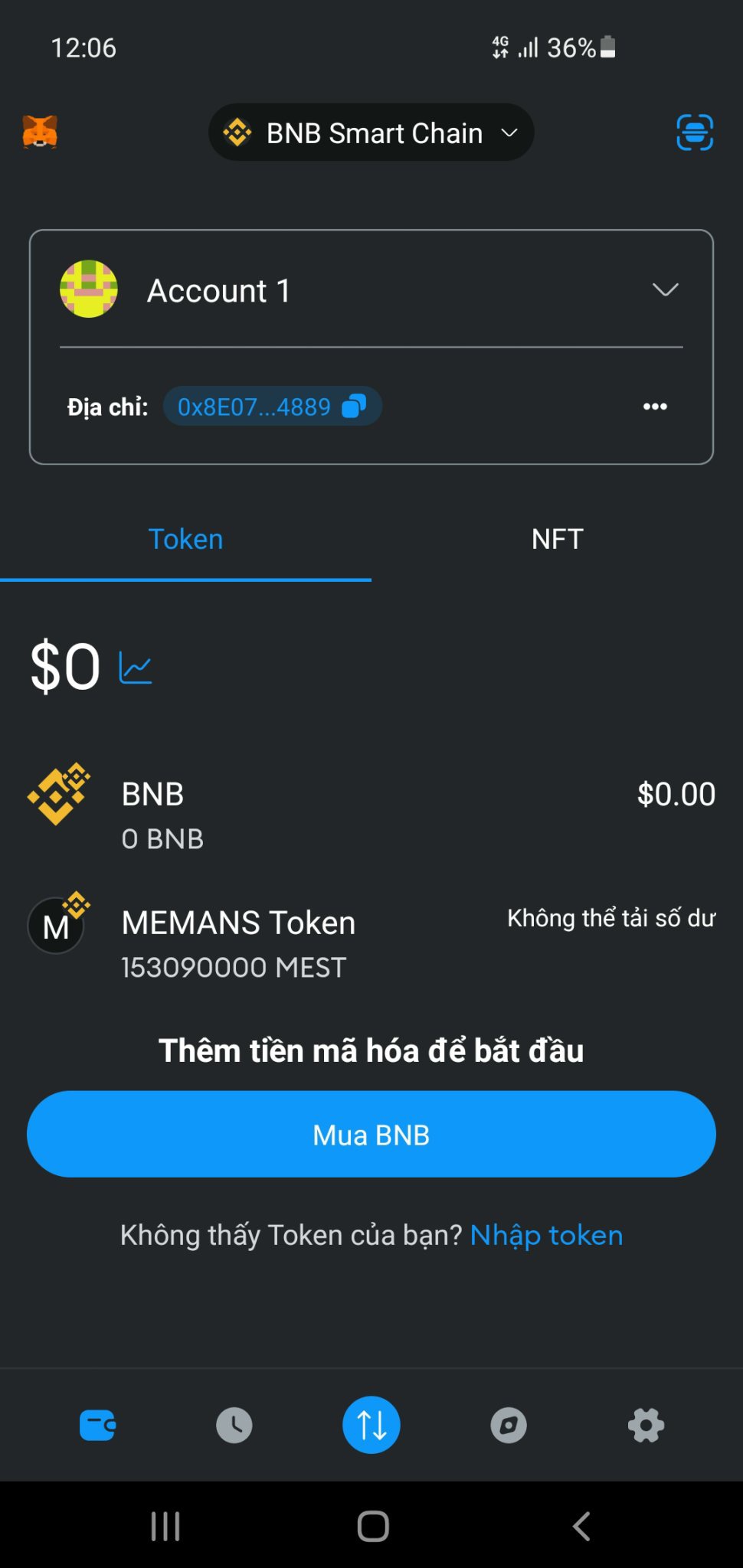Tap the MetaMask fox icon

pos(40,132)
